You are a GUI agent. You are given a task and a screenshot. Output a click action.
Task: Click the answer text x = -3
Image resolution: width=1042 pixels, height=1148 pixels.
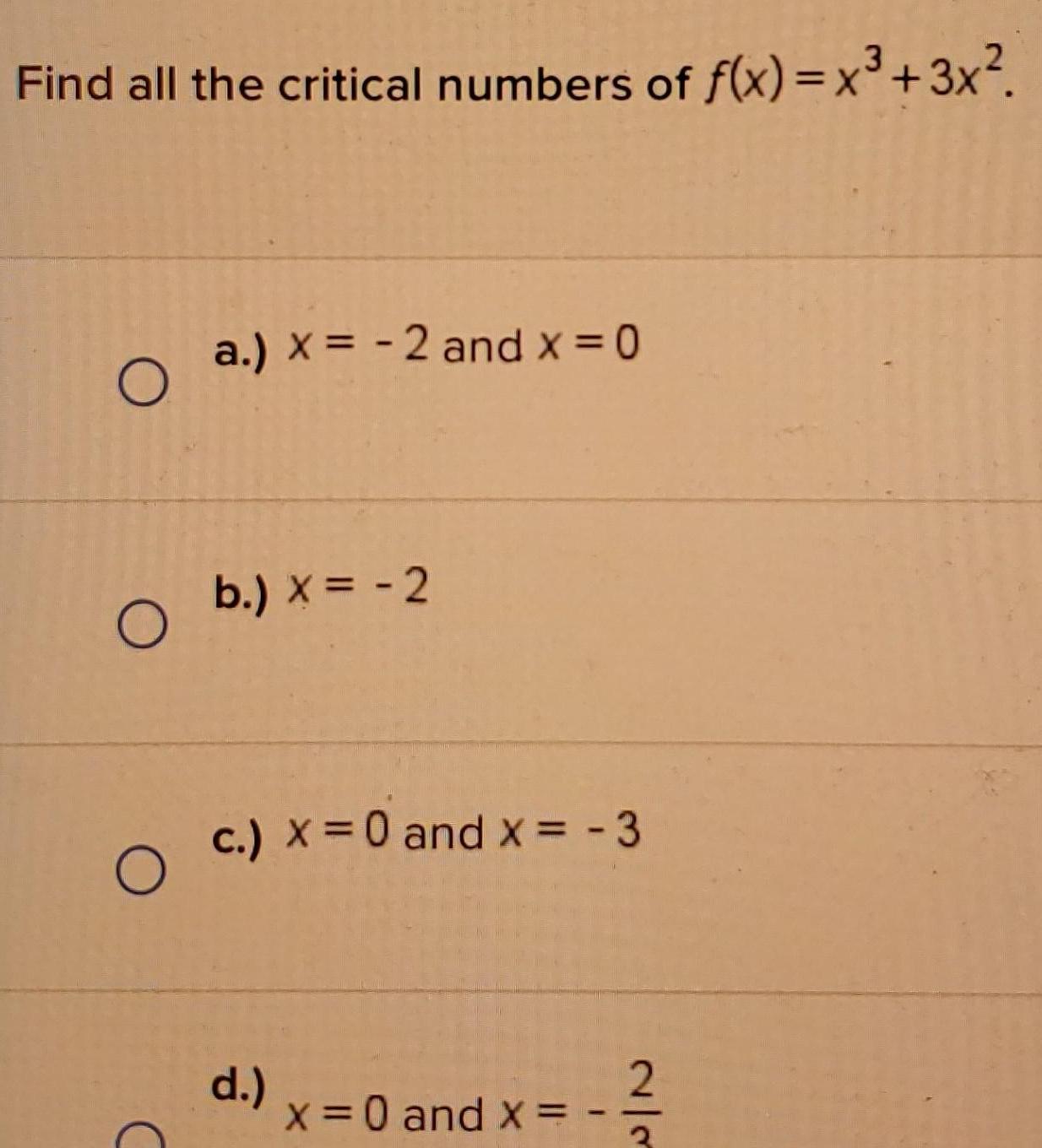pos(591,836)
